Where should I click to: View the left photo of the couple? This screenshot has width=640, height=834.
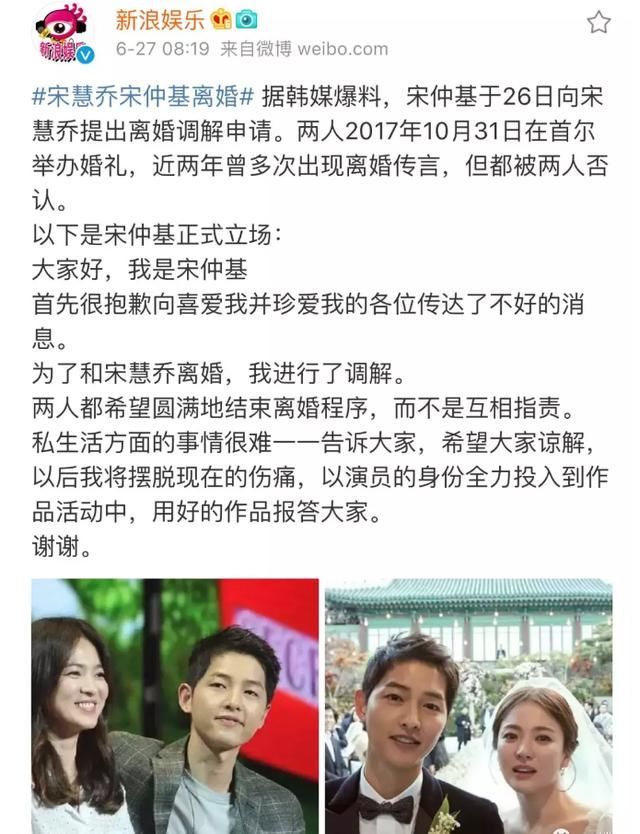click(175, 705)
